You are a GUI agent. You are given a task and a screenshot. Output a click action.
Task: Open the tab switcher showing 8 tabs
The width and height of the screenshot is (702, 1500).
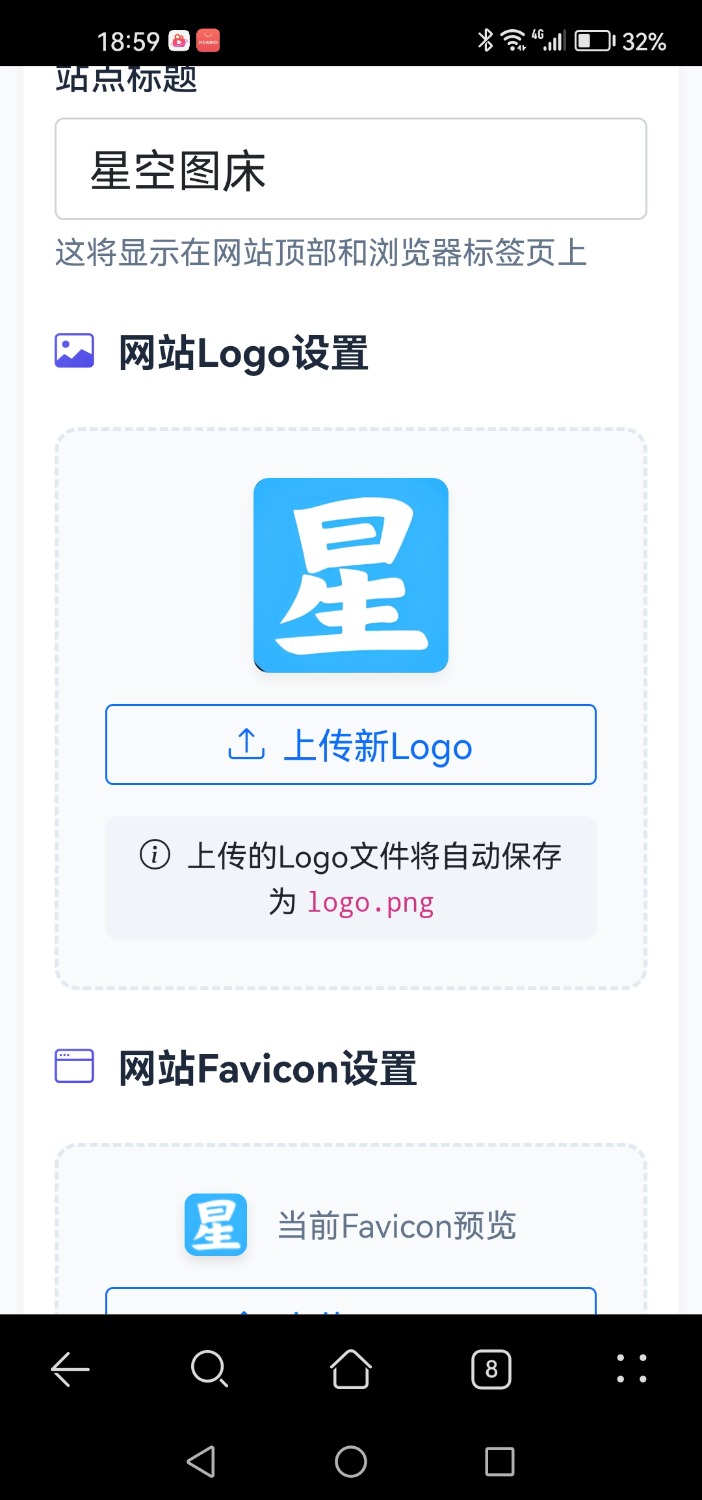click(491, 1369)
